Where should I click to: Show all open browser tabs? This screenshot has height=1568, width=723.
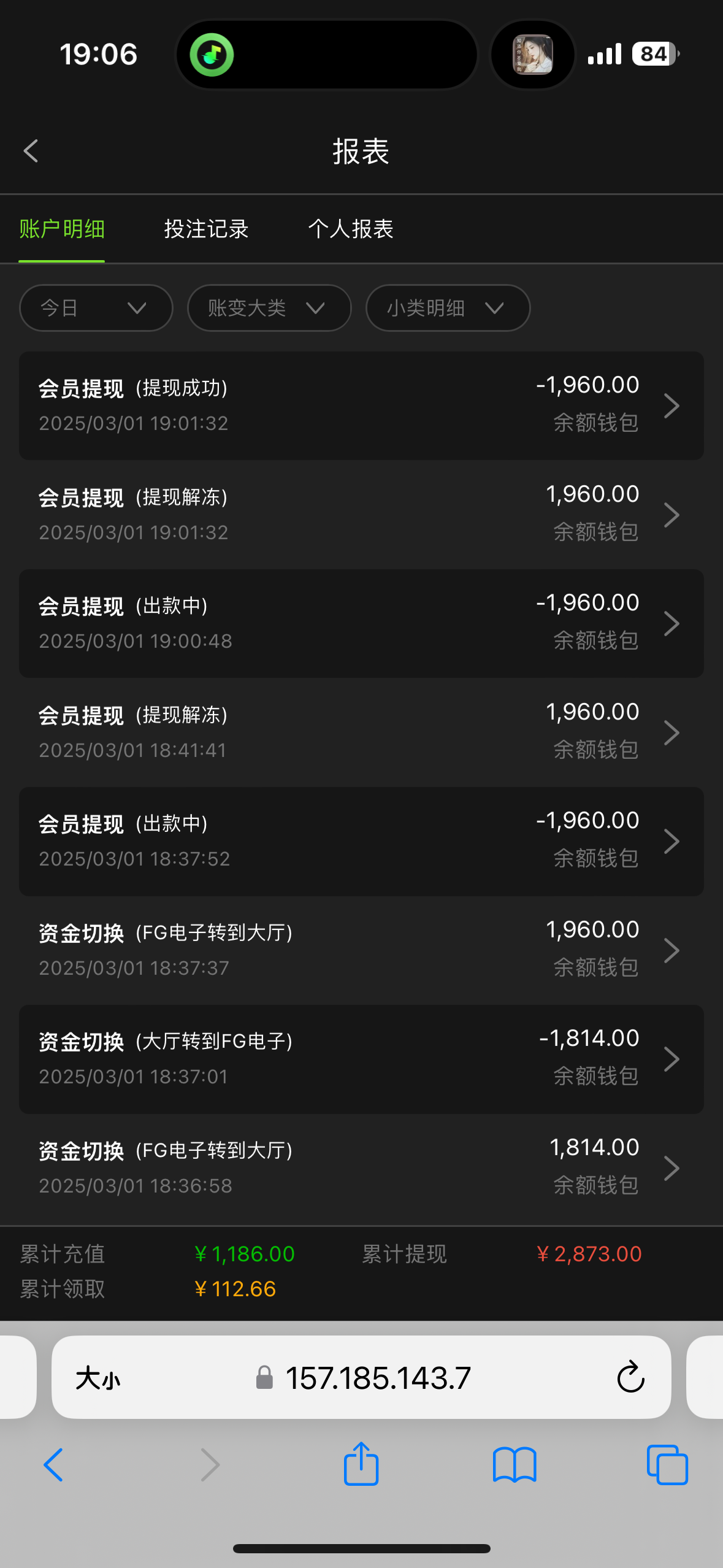(x=667, y=1465)
